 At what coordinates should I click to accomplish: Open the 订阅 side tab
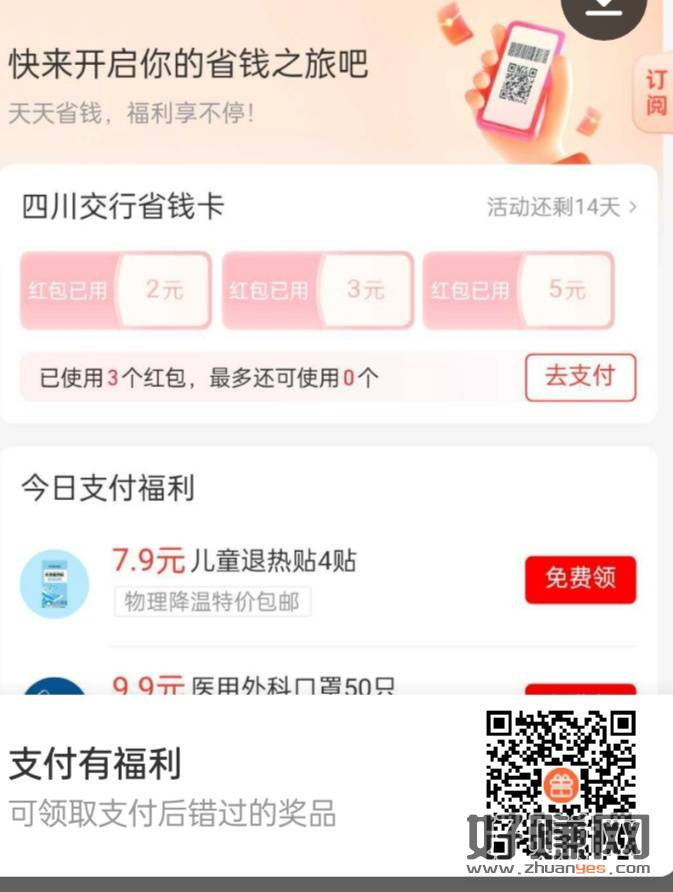[x=655, y=93]
